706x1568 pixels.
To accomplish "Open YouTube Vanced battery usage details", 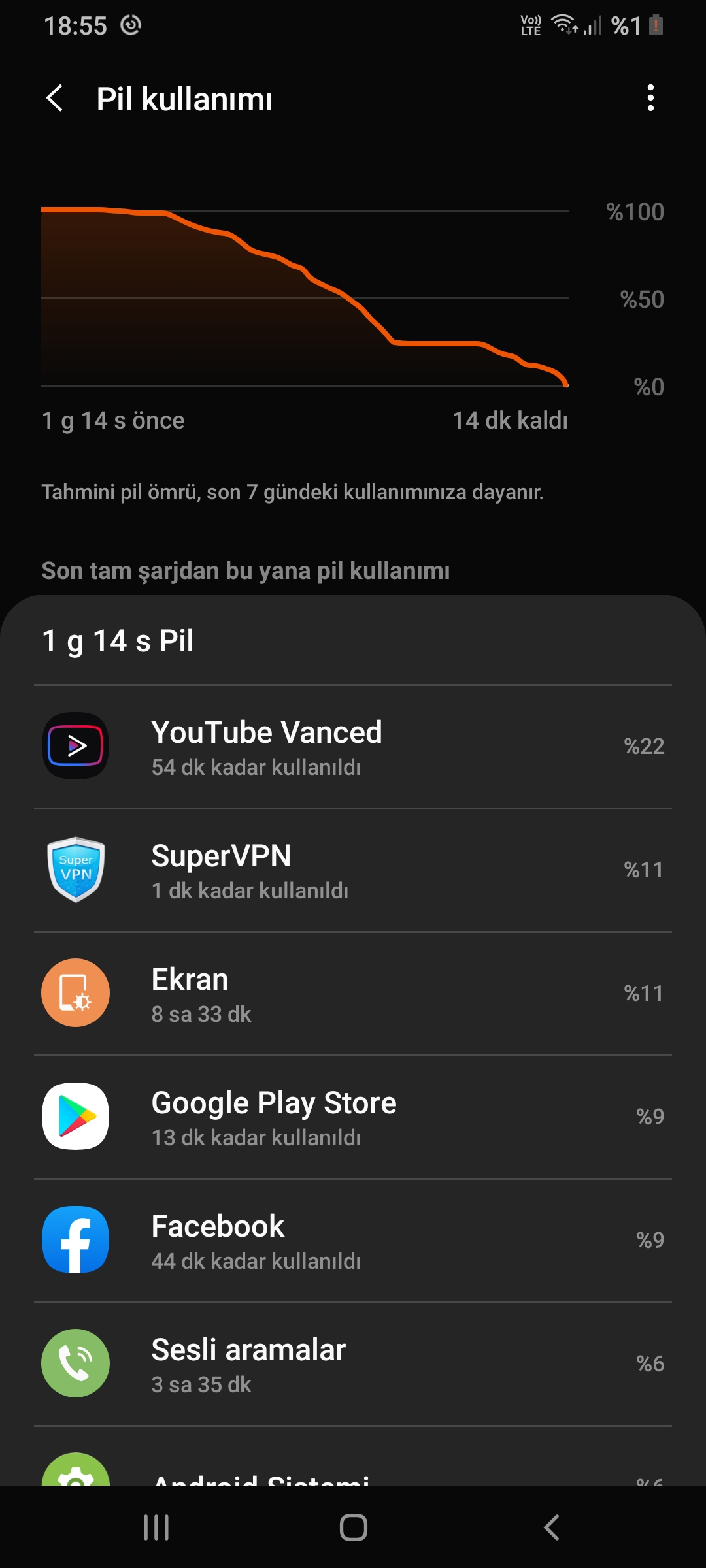I will pyautogui.click(x=353, y=747).
